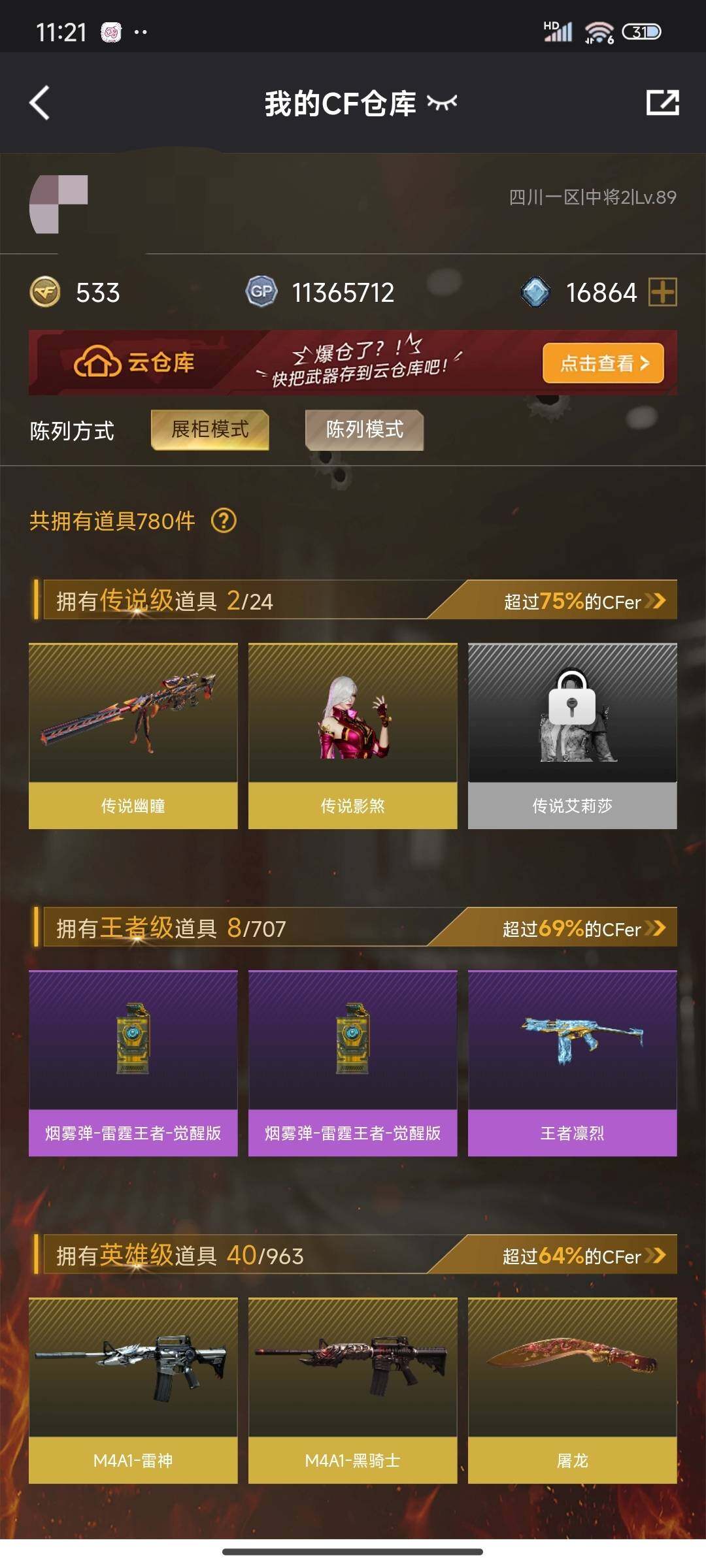View the 传说影煞 character card
This screenshot has height=1568, width=706.
click(353, 736)
